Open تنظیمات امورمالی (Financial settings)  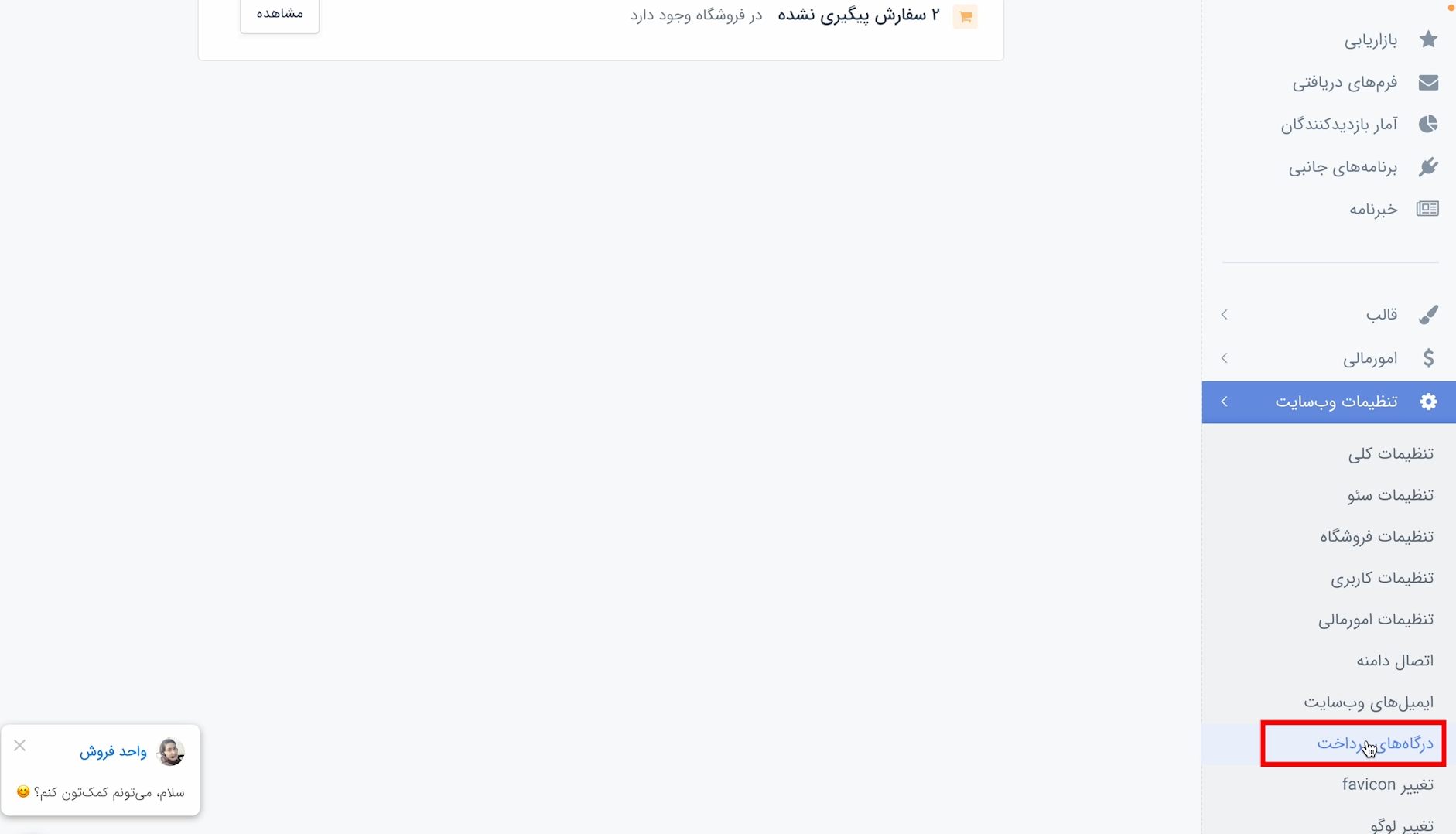1376,619
